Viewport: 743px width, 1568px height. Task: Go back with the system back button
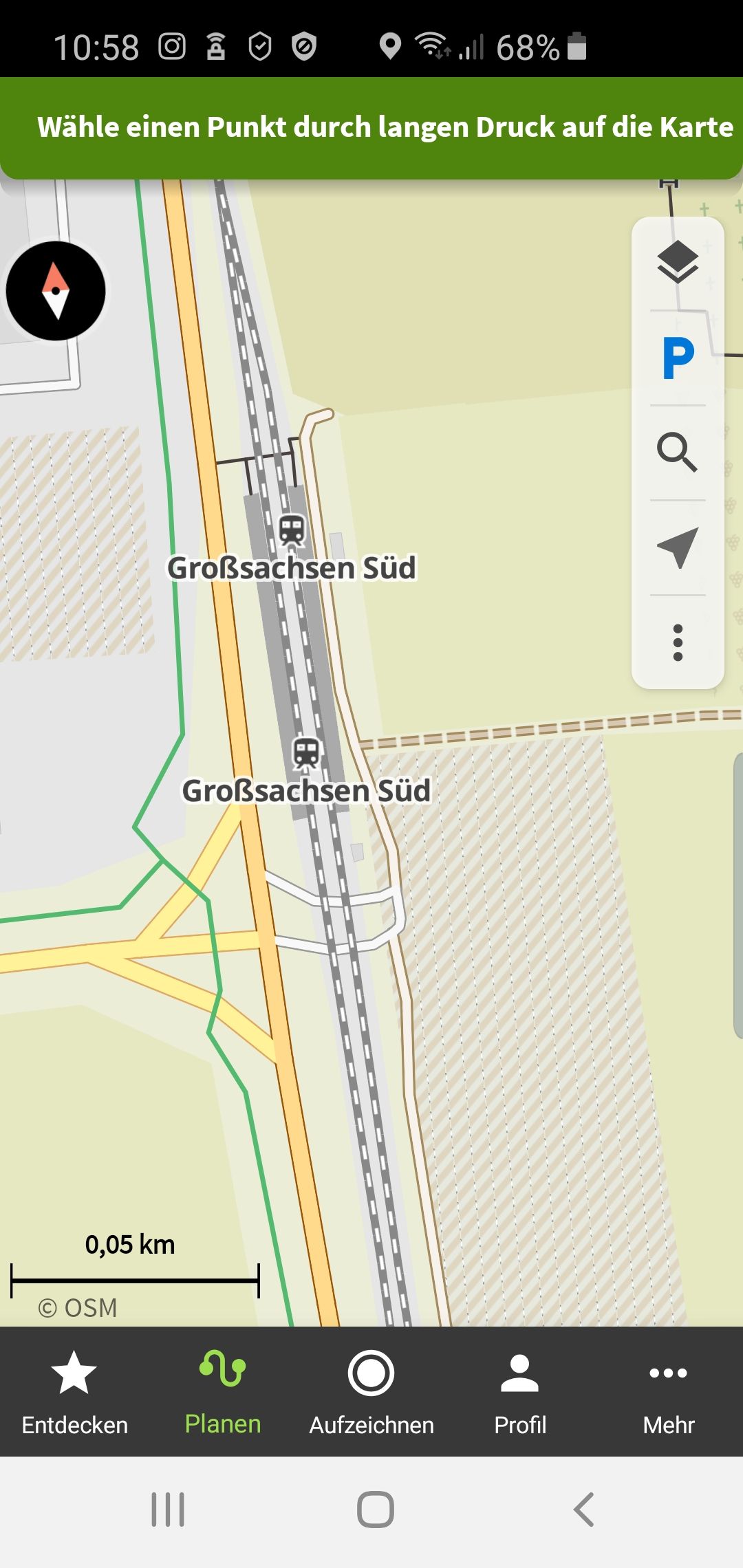tap(583, 1510)
